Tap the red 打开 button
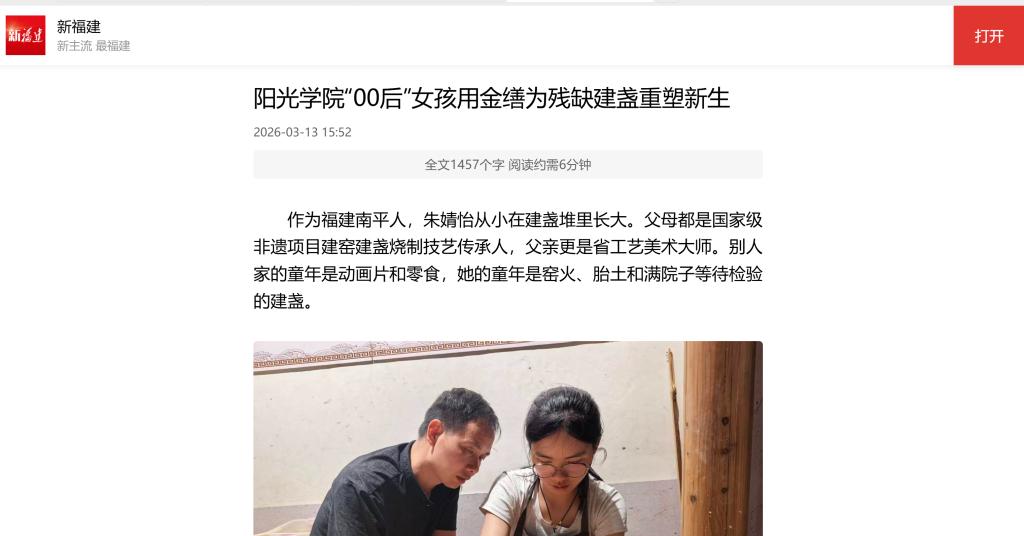This screenshot has width=1024, height=536. 988,36
